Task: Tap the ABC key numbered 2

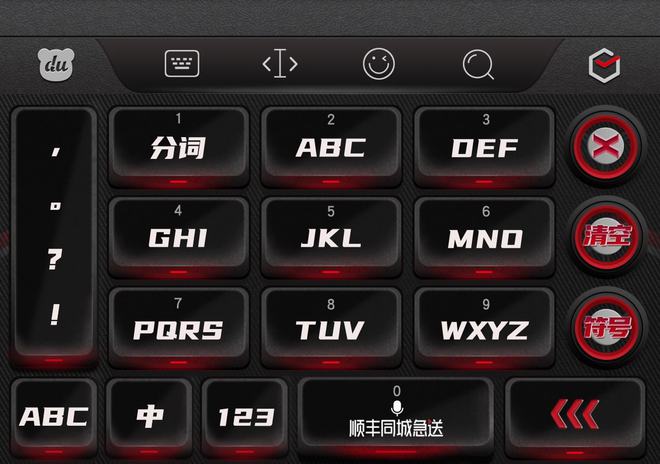Action: point(331,146)
